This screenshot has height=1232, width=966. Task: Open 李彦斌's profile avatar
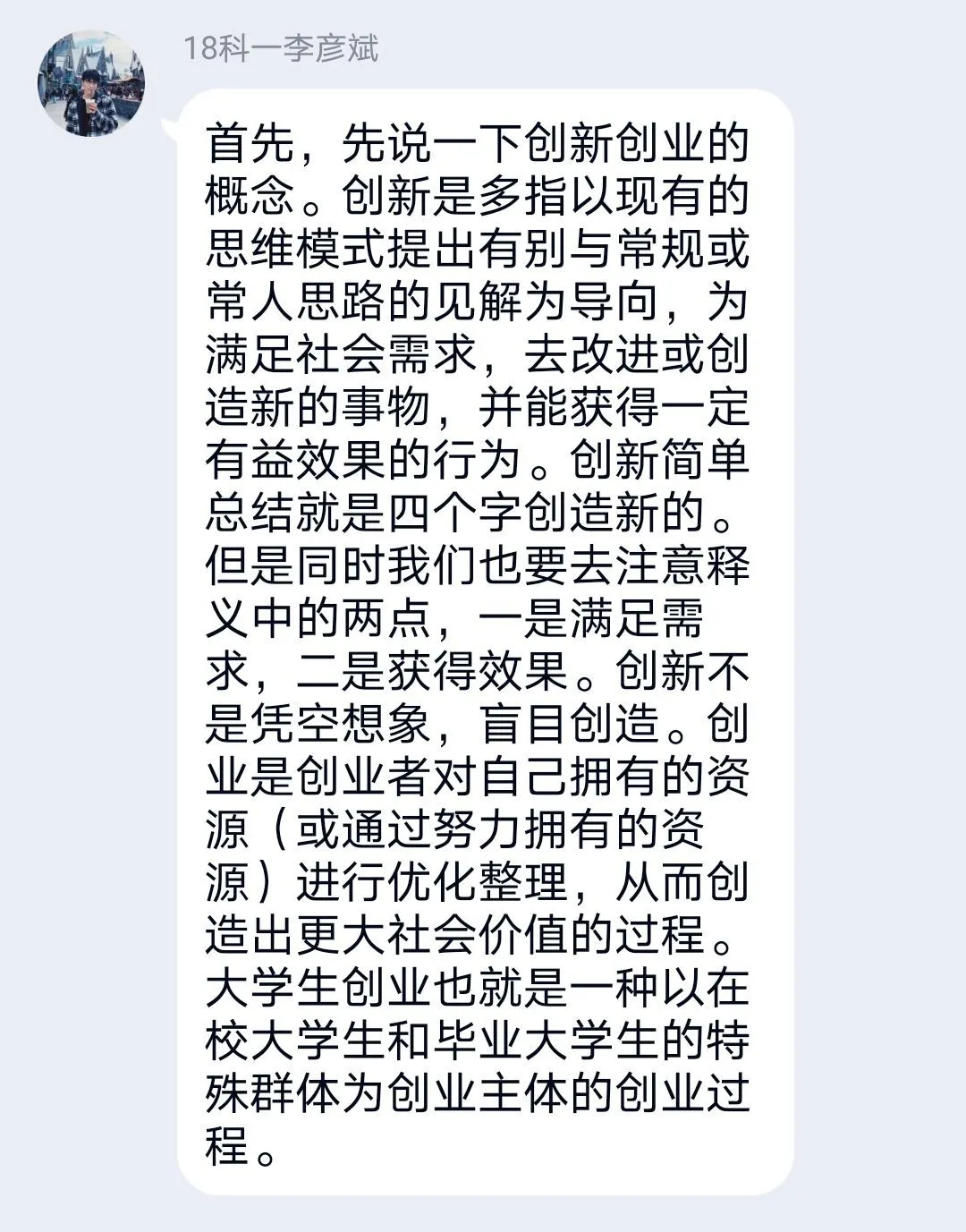91,83
